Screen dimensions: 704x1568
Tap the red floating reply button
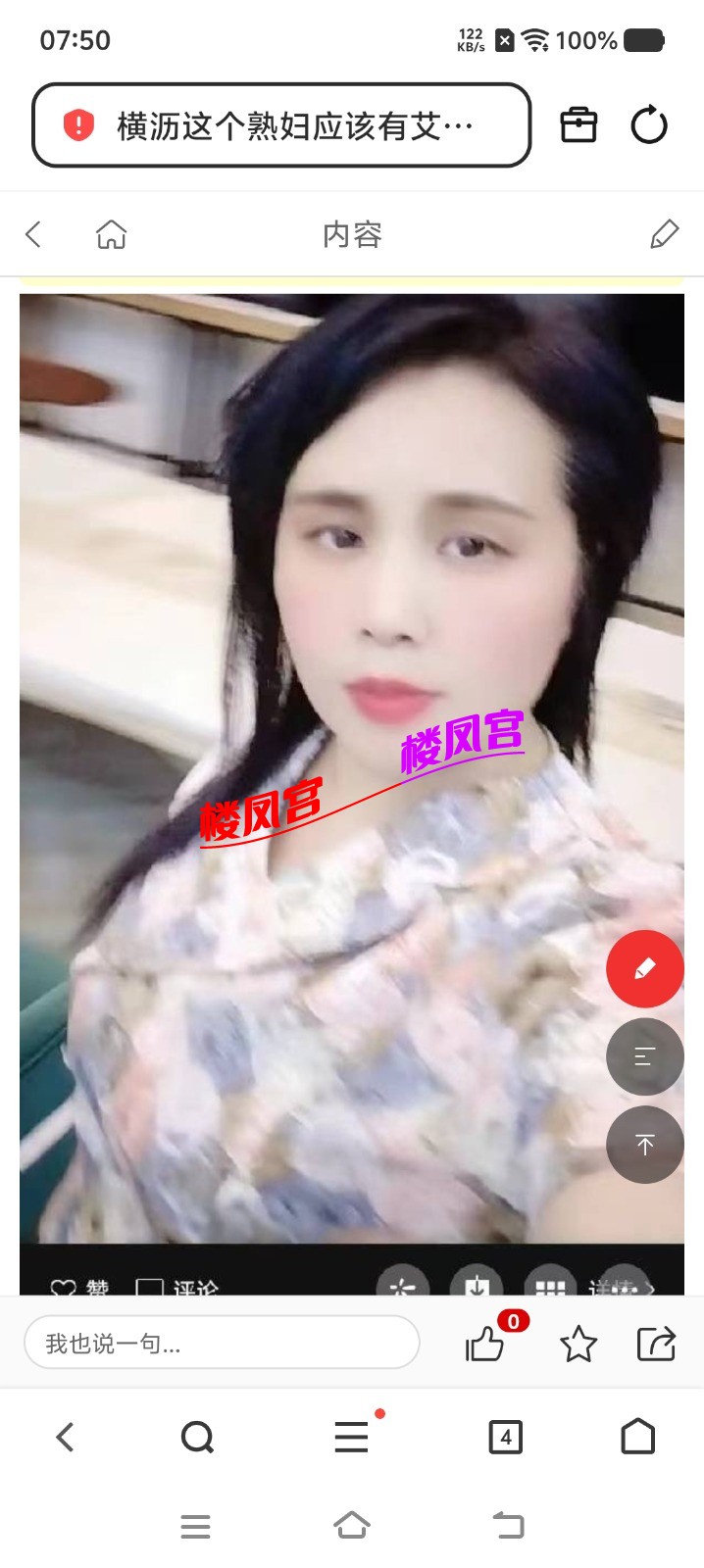tap(644, 968)
